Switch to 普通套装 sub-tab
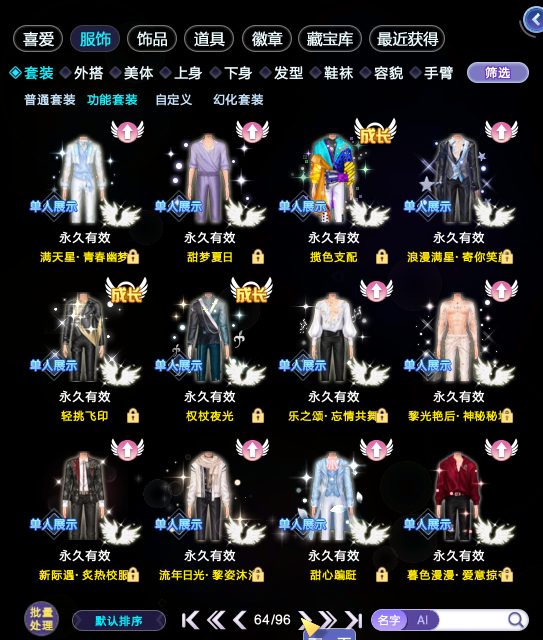Screen dimensions: 543x640 pyautogui.click(x=50, y=100)
